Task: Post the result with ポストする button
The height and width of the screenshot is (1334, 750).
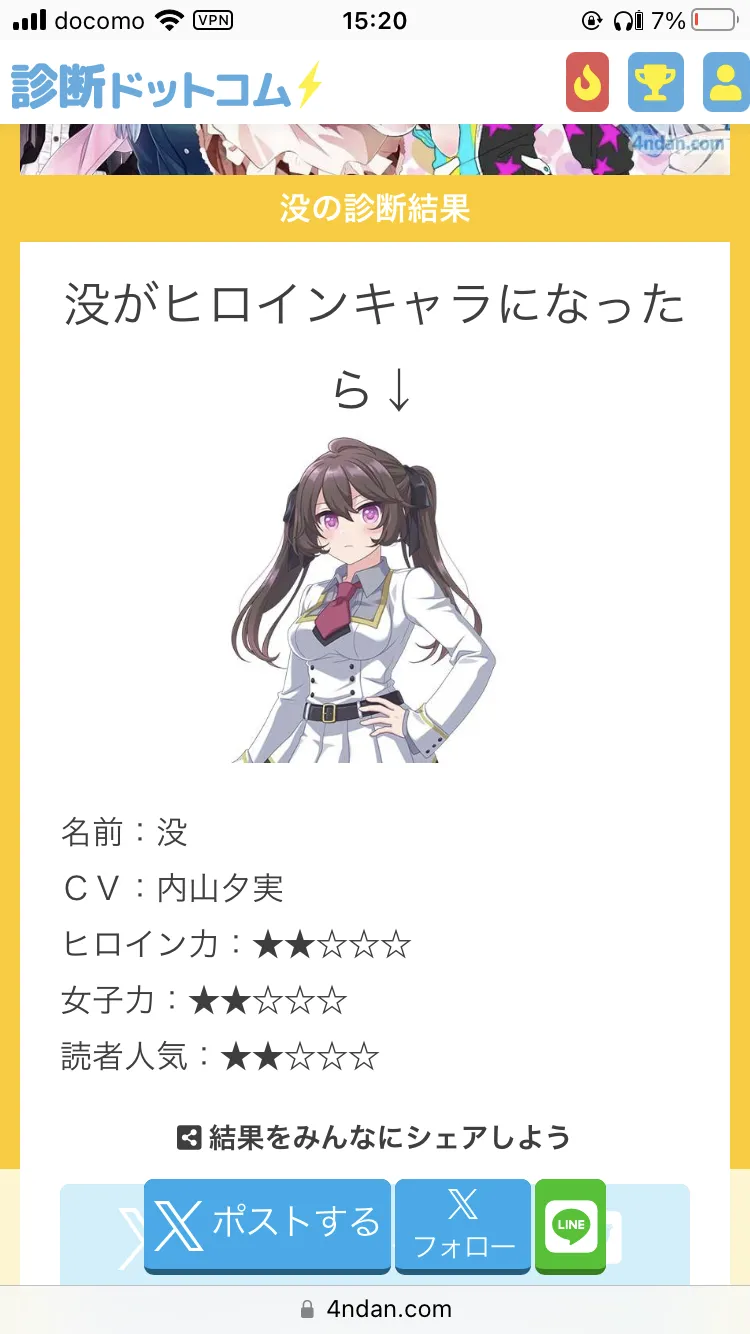Action: pyautogui.click(x=267, y=1226)
